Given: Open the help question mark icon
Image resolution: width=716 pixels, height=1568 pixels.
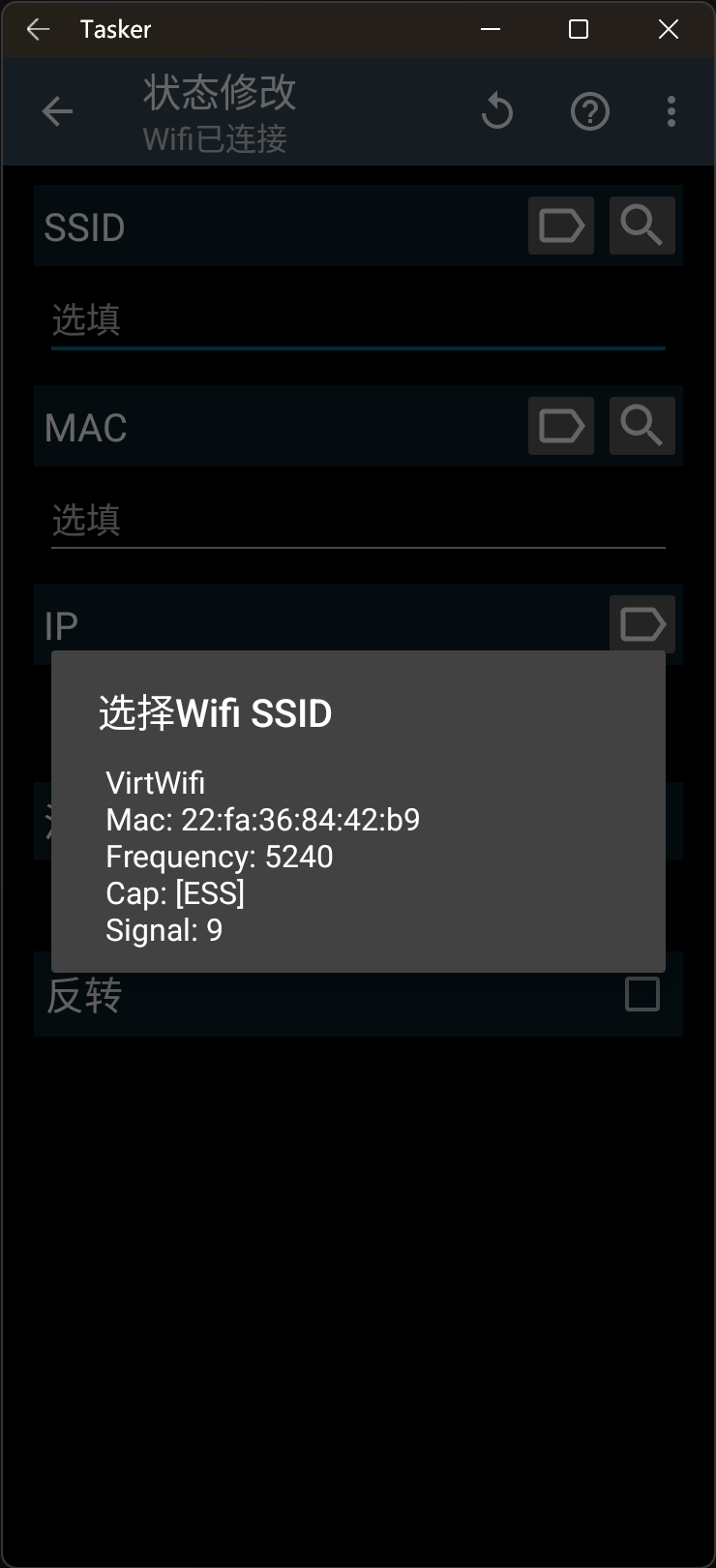Looking at the screenshot, I should [x=589, y=112].
